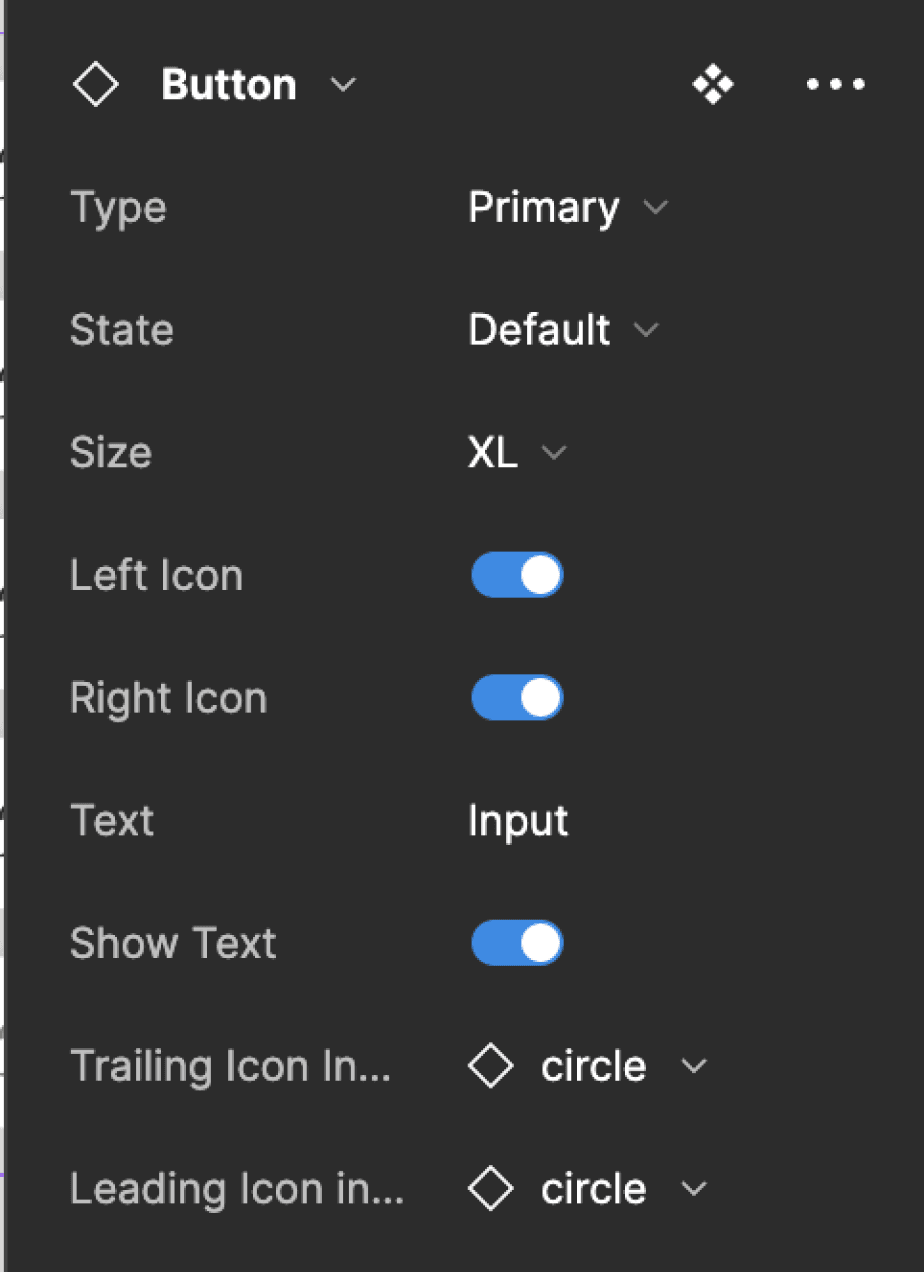
Task: Edit the Text field value Input
Action: (518, 821)
